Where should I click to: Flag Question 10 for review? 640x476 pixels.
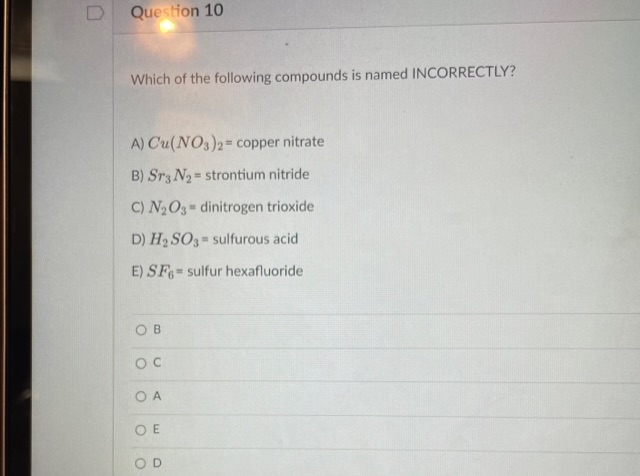click(93, 14)
